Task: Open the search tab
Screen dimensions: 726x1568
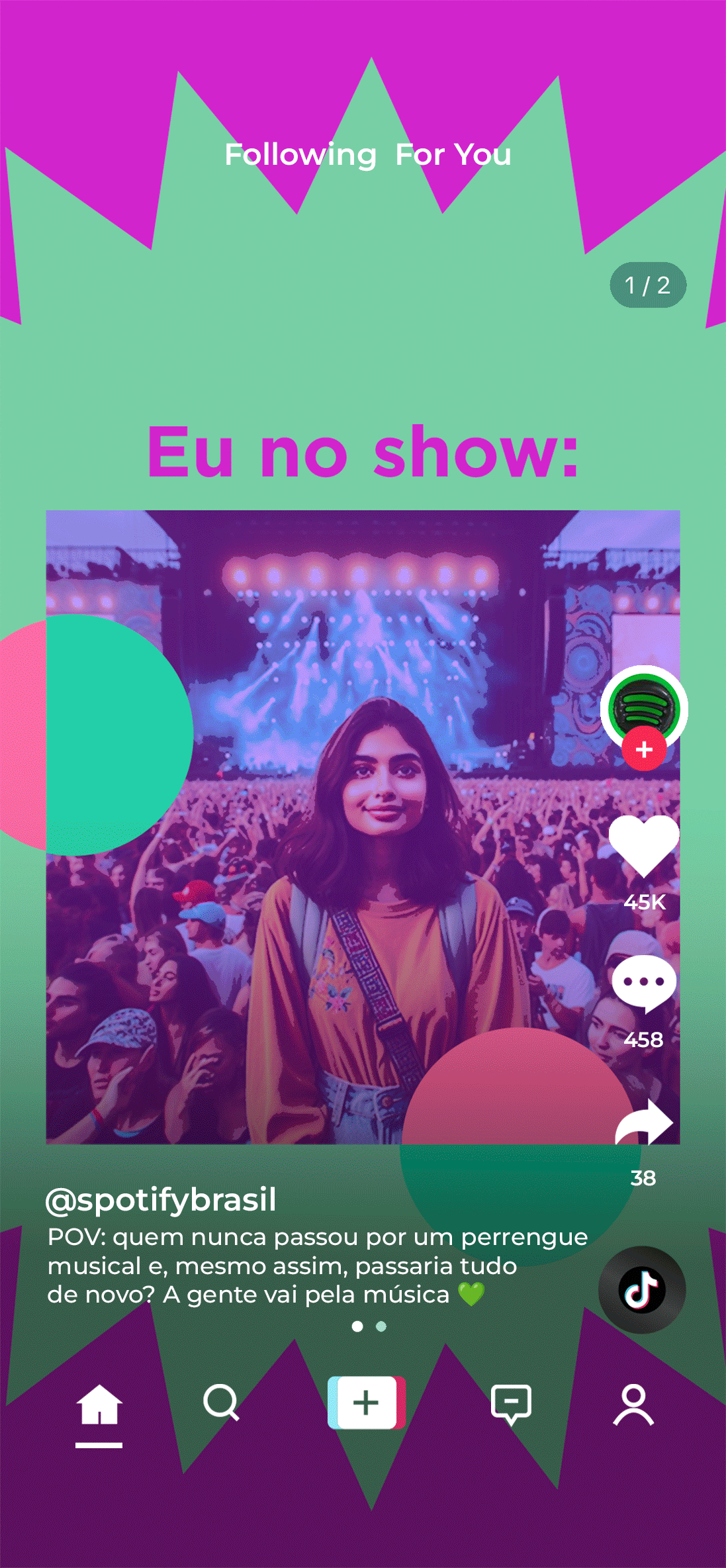Action: click(x=221, y=1403)
